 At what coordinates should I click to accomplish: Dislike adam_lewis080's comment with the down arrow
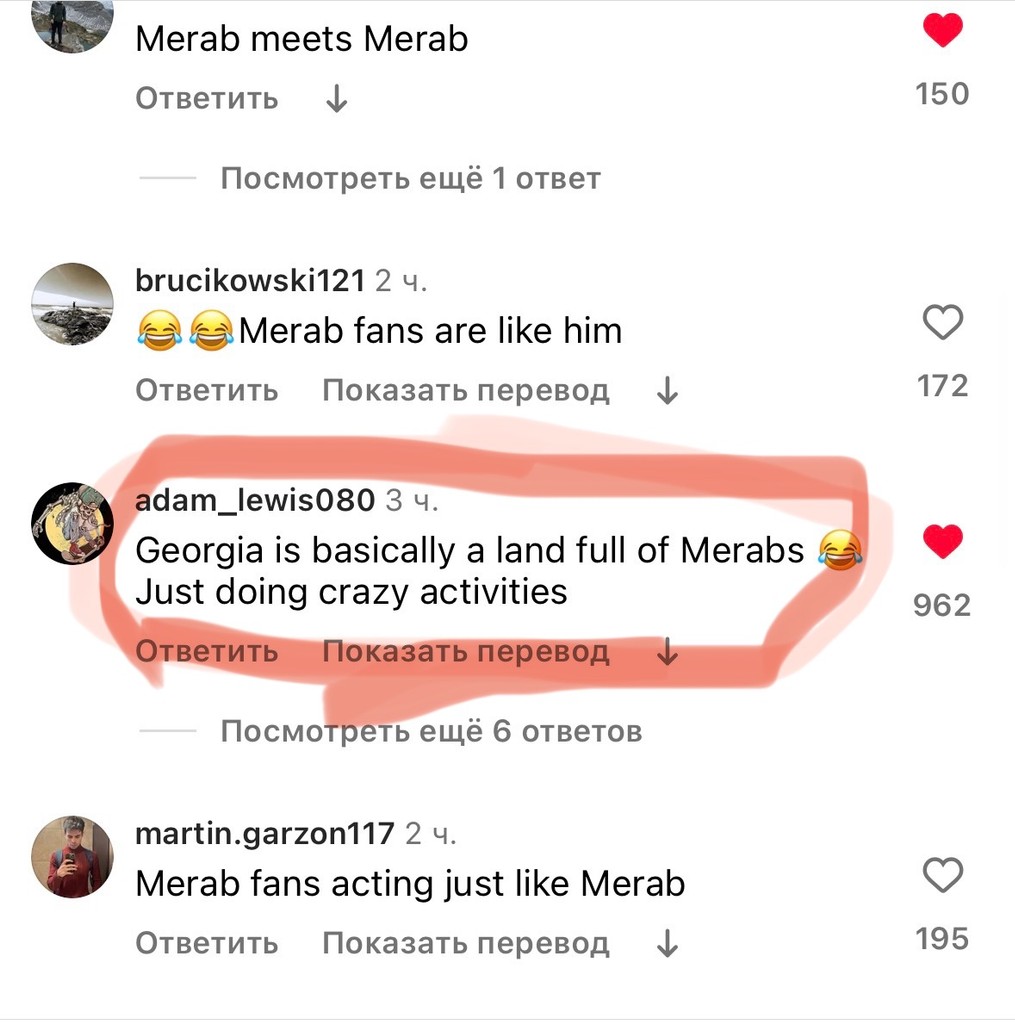pos(667,653)
